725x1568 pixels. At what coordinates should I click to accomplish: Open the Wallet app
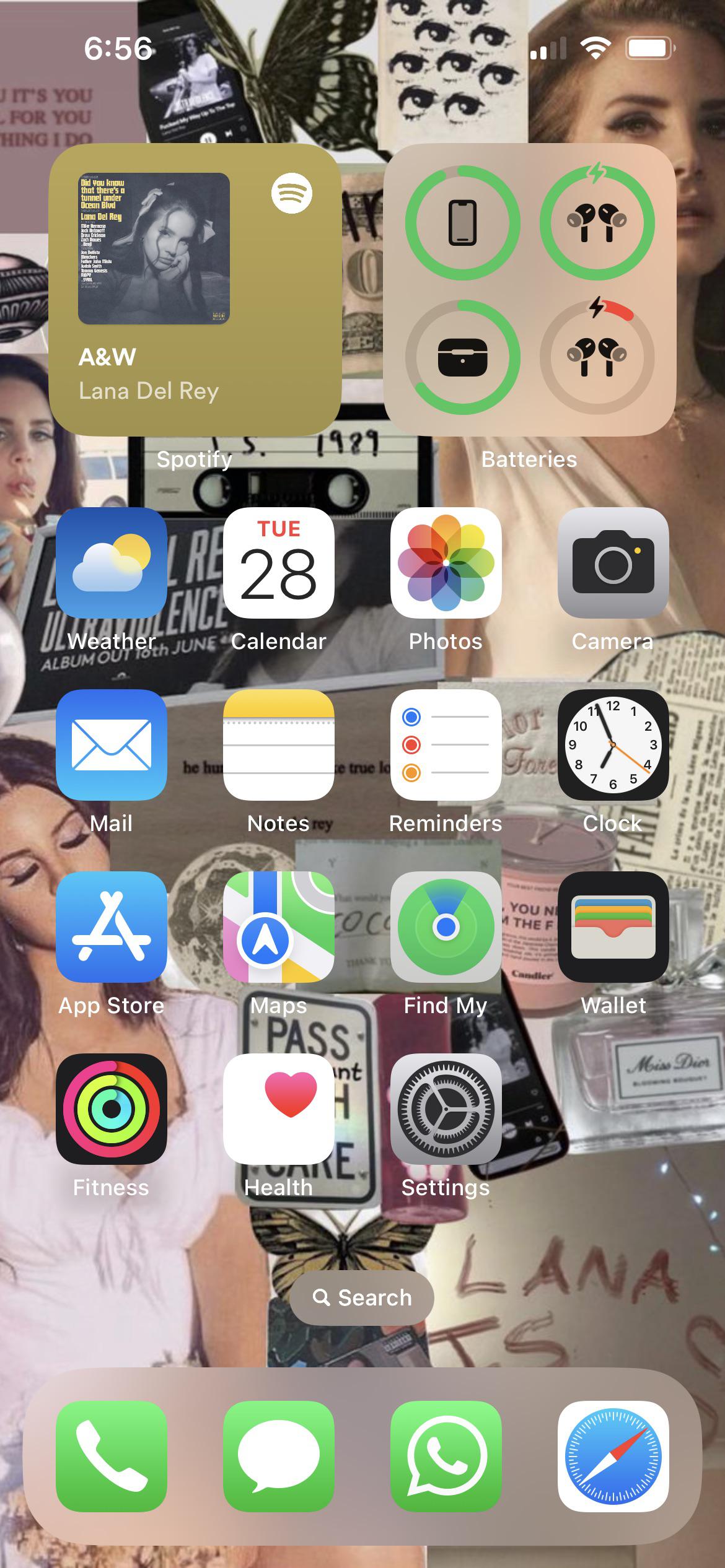613,926
